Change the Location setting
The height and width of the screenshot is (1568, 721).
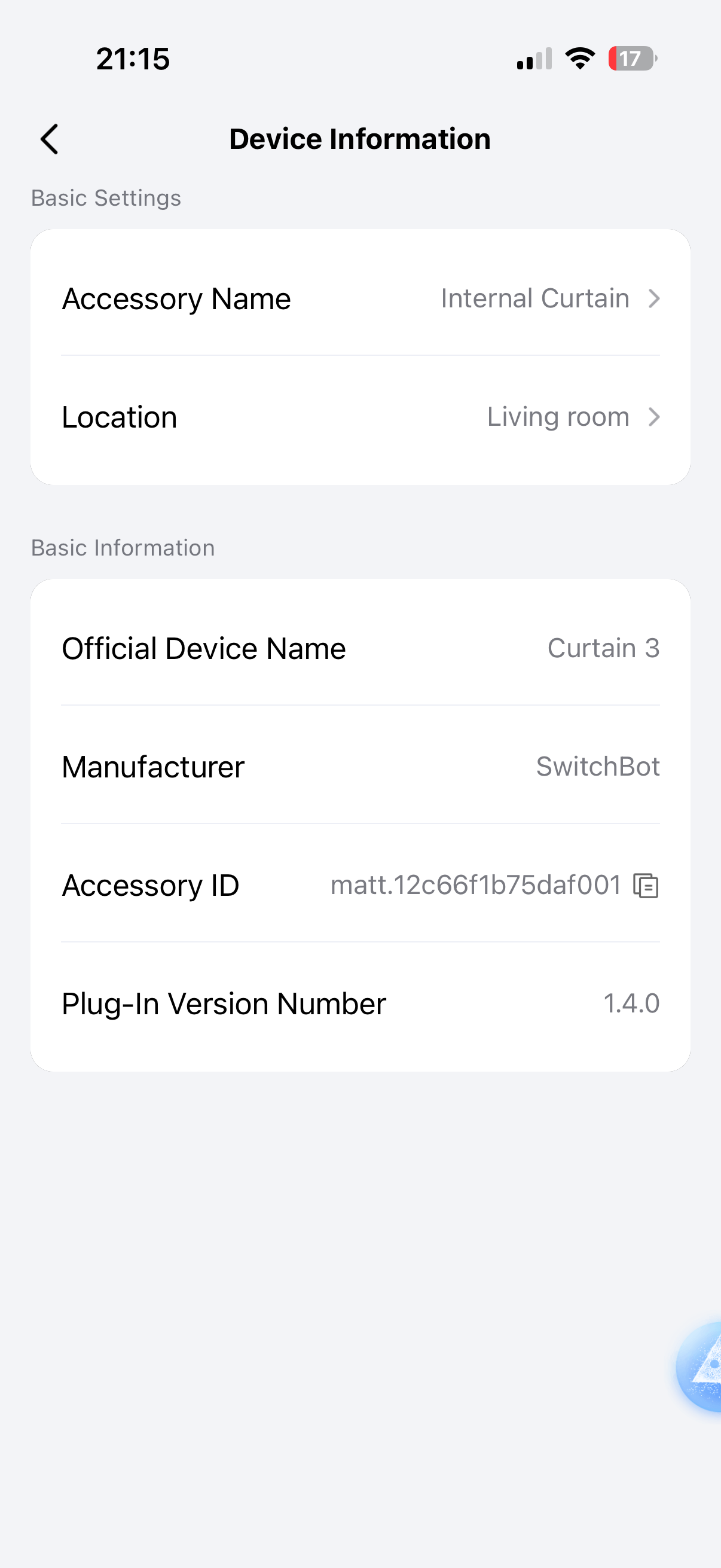(360, 417)
